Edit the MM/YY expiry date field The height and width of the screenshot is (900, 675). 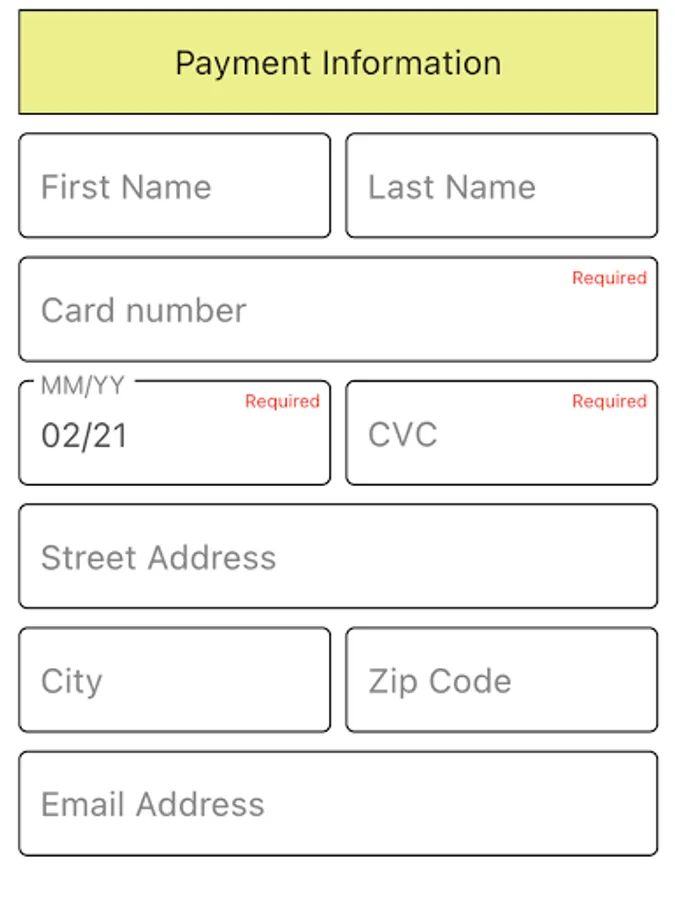(x=174, y=435)
